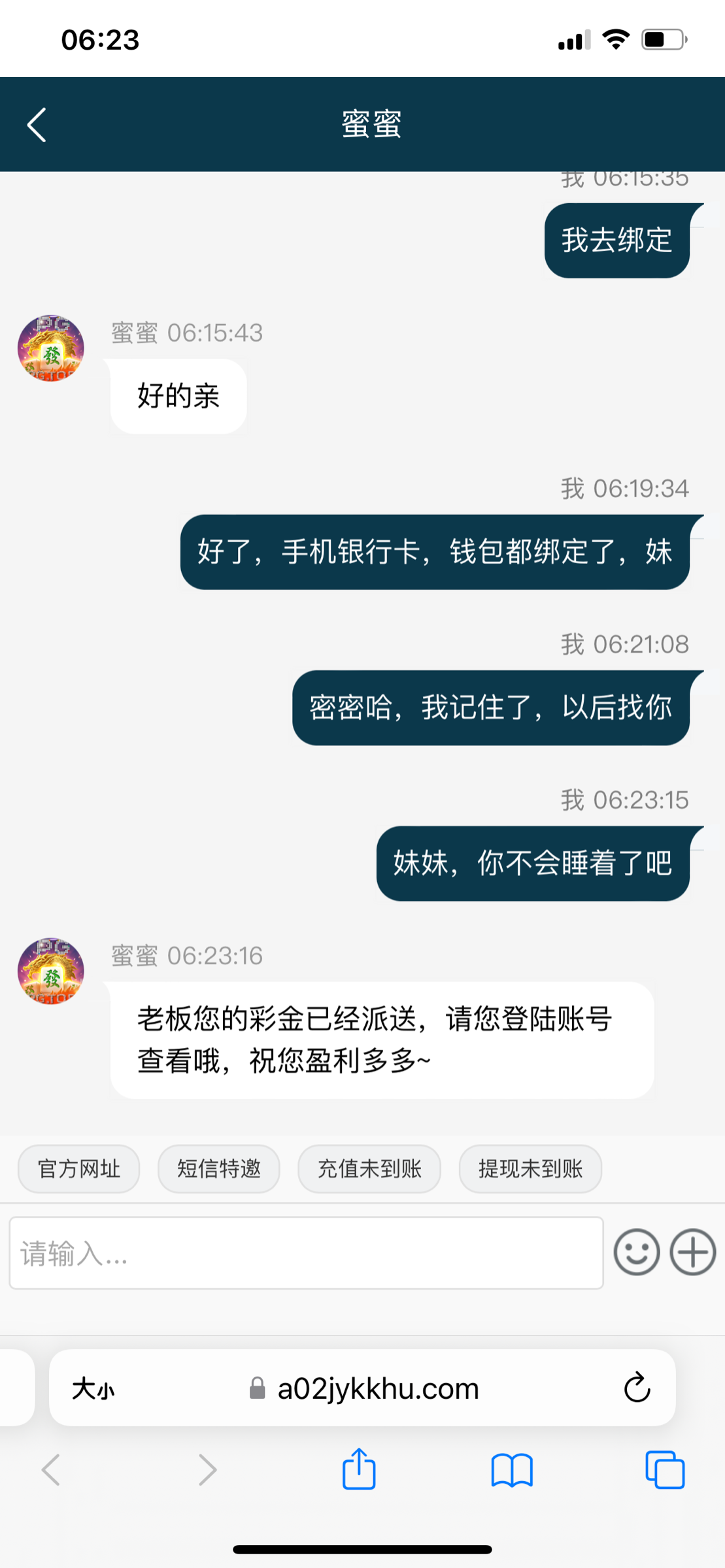Show all open Safari tabs
The height and width of the screenshot is (1568, 725).
(x=665, y=1470)
